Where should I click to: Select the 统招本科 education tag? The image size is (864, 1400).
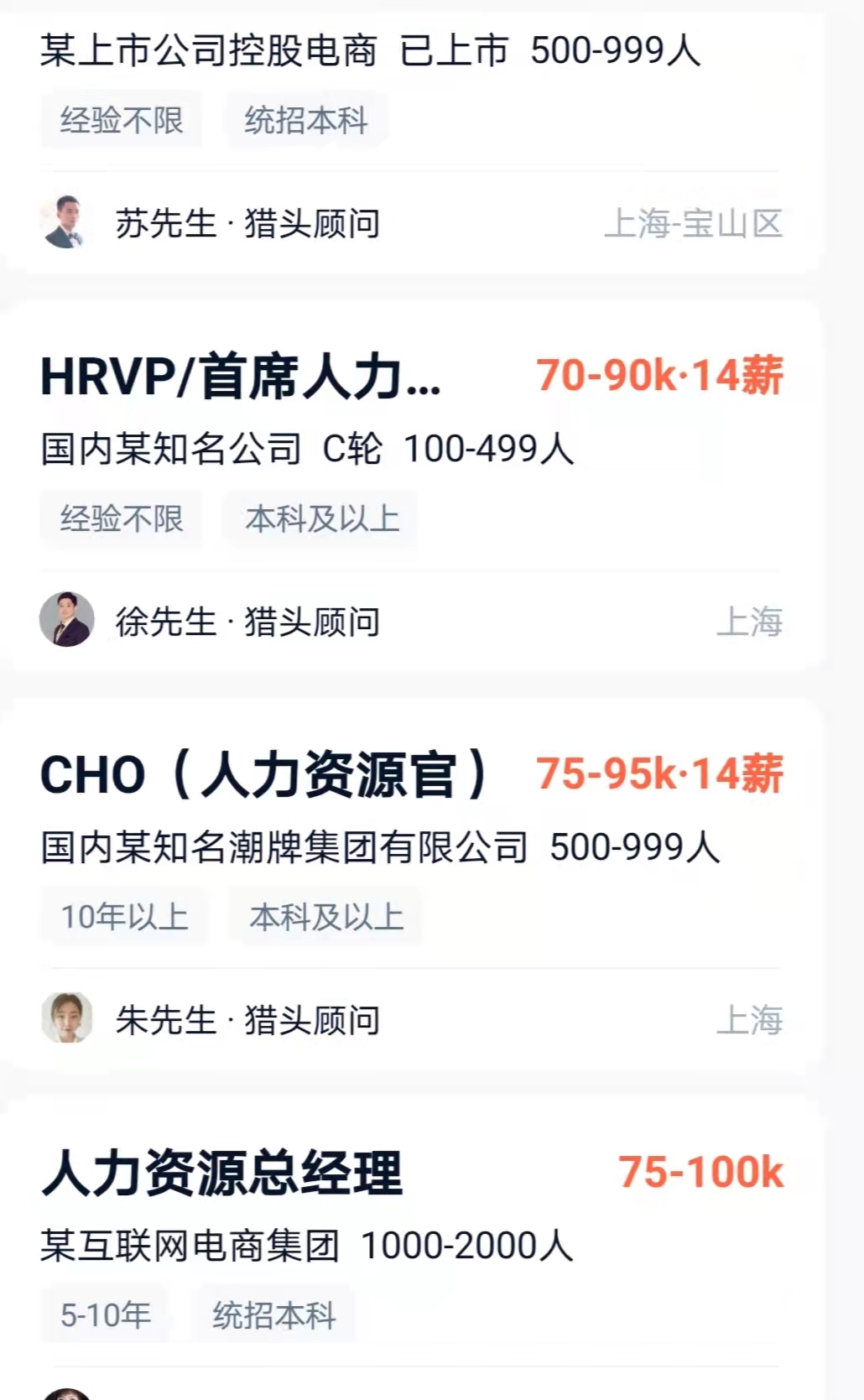coord(304,119)
